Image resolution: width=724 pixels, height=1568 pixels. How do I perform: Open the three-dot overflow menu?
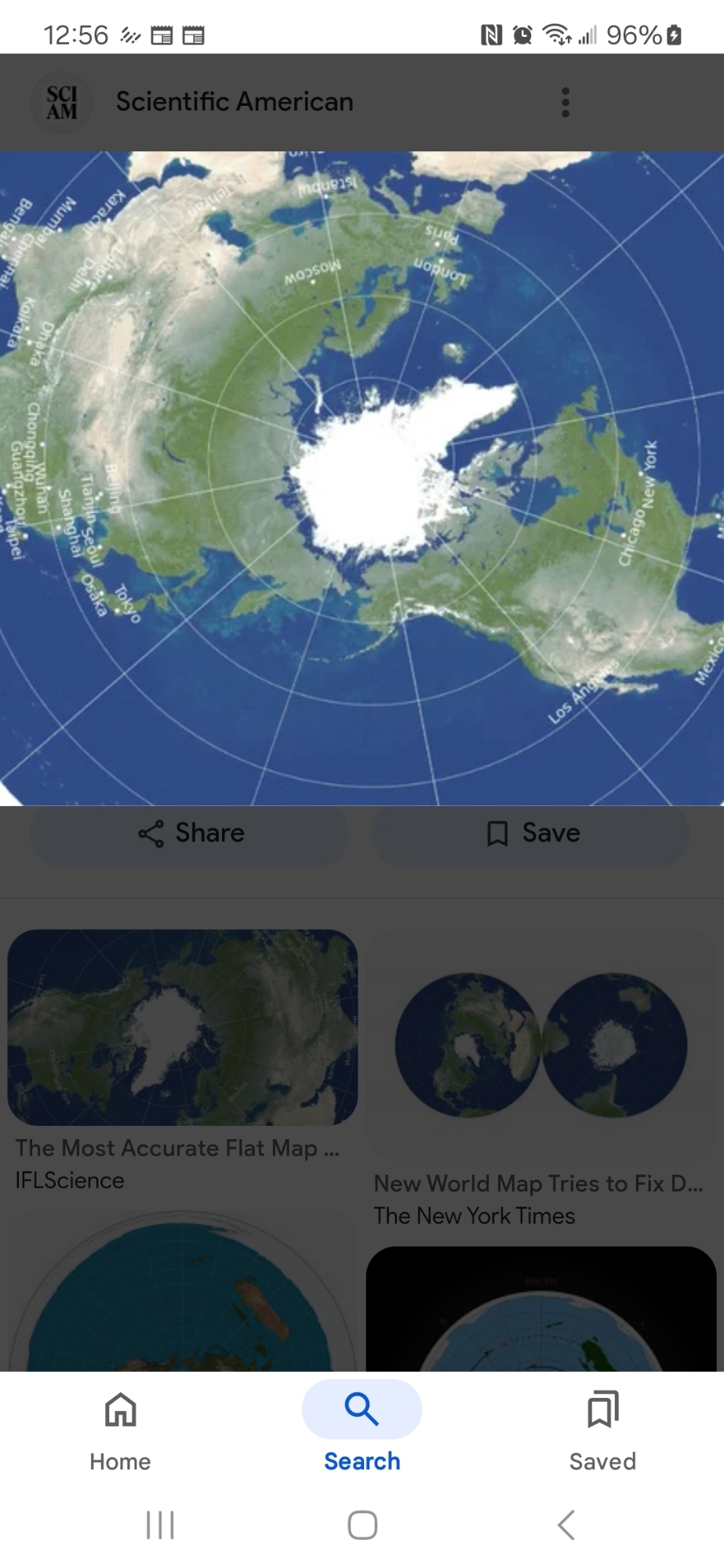point(565,103)
